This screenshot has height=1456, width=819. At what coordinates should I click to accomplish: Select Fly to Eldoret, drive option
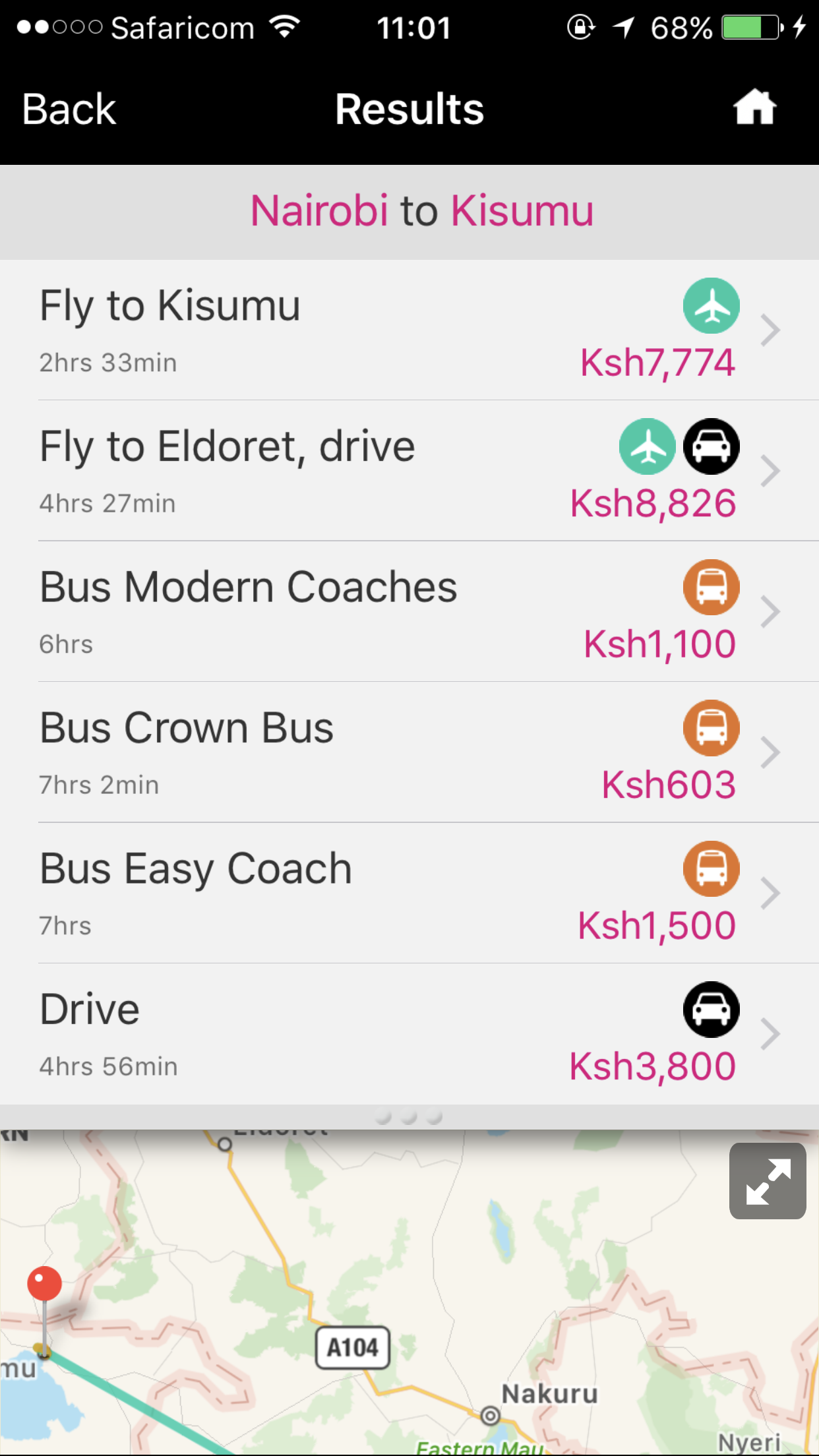409,471
